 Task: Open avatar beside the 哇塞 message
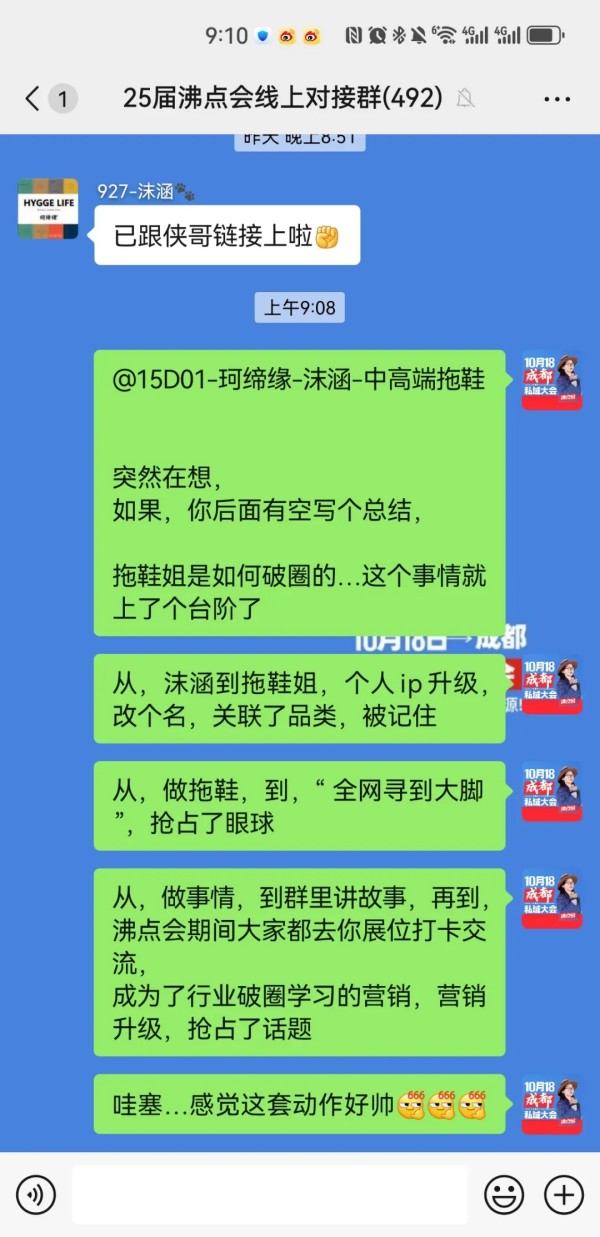[x=551, y=1105]
